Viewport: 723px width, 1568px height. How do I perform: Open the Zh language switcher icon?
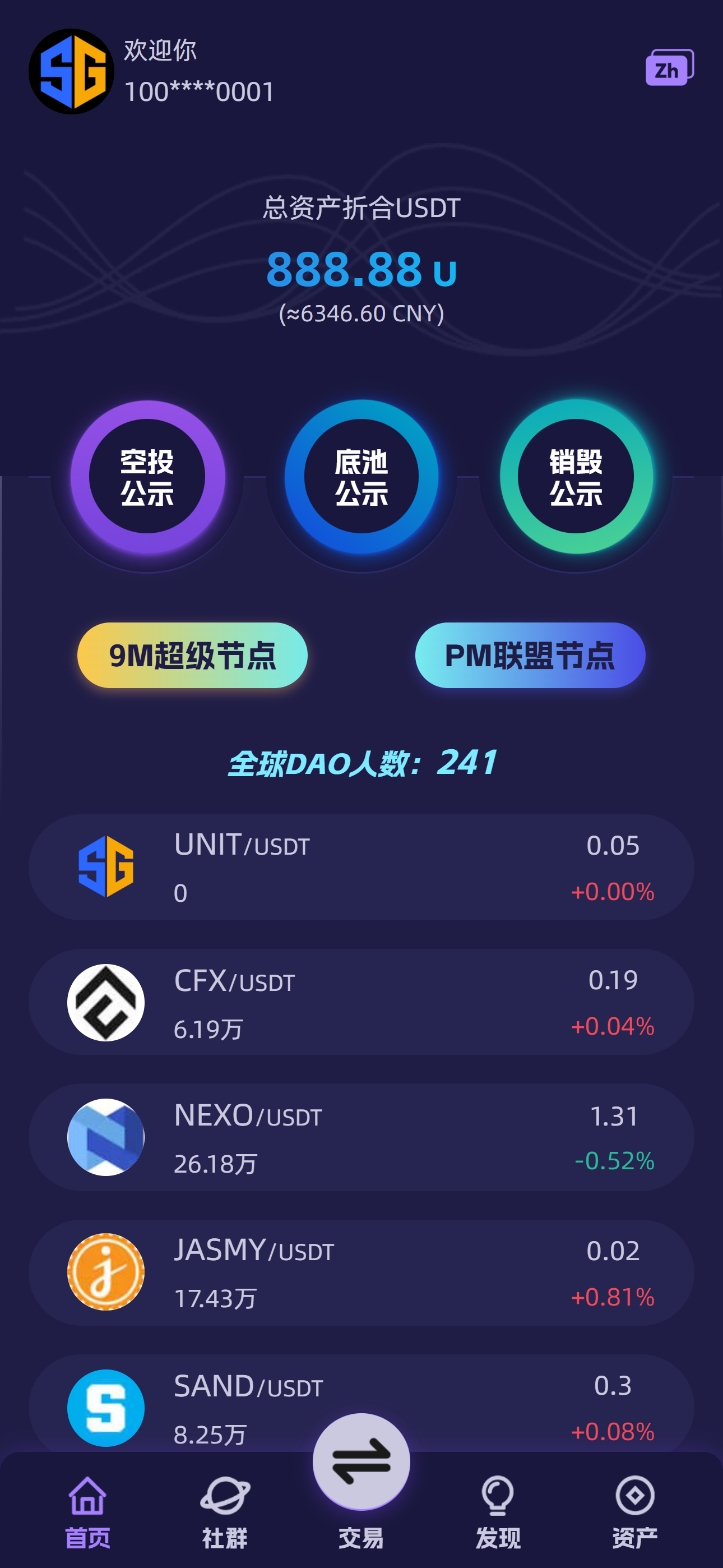(x=669, y=67)
